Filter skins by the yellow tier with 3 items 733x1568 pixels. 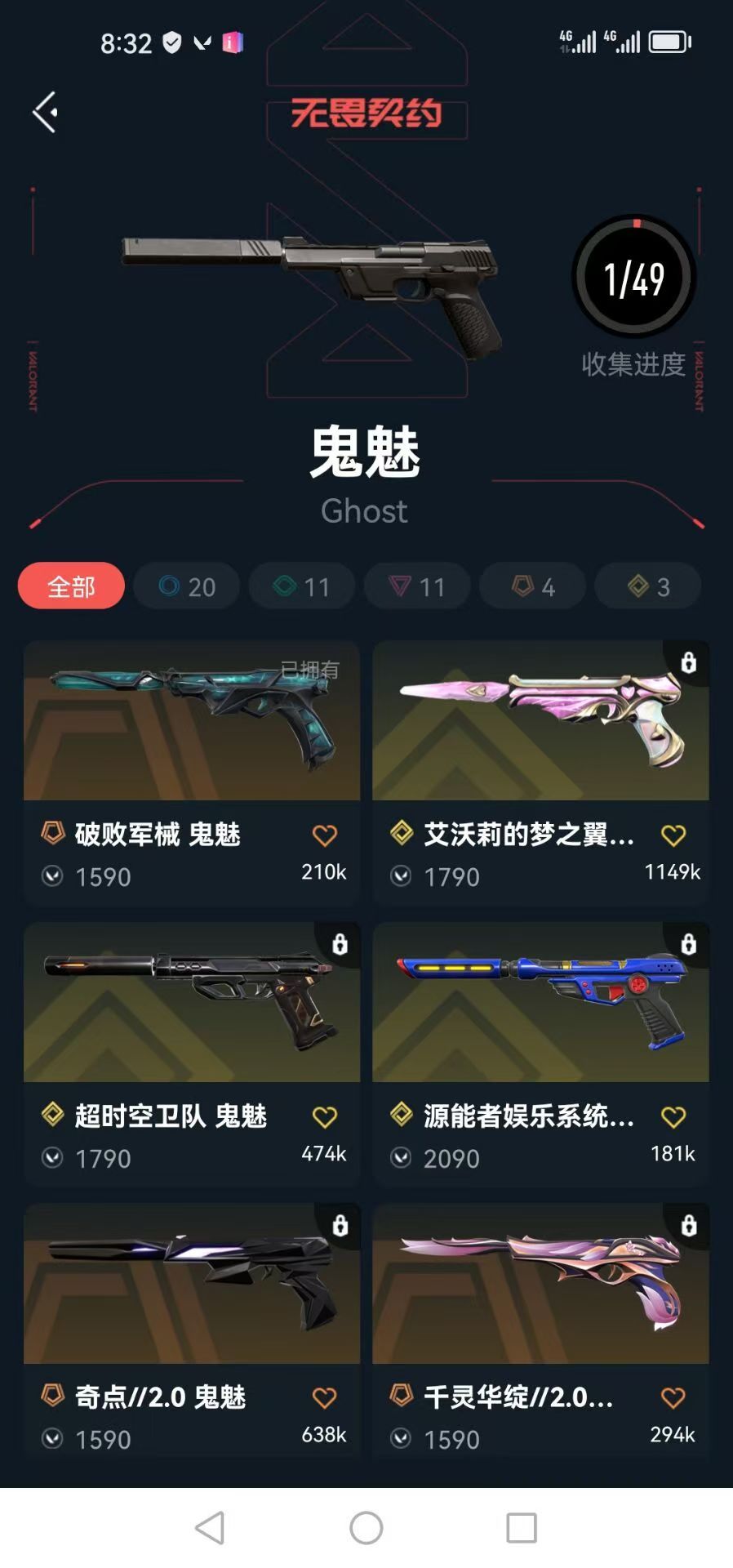point(647,586)
